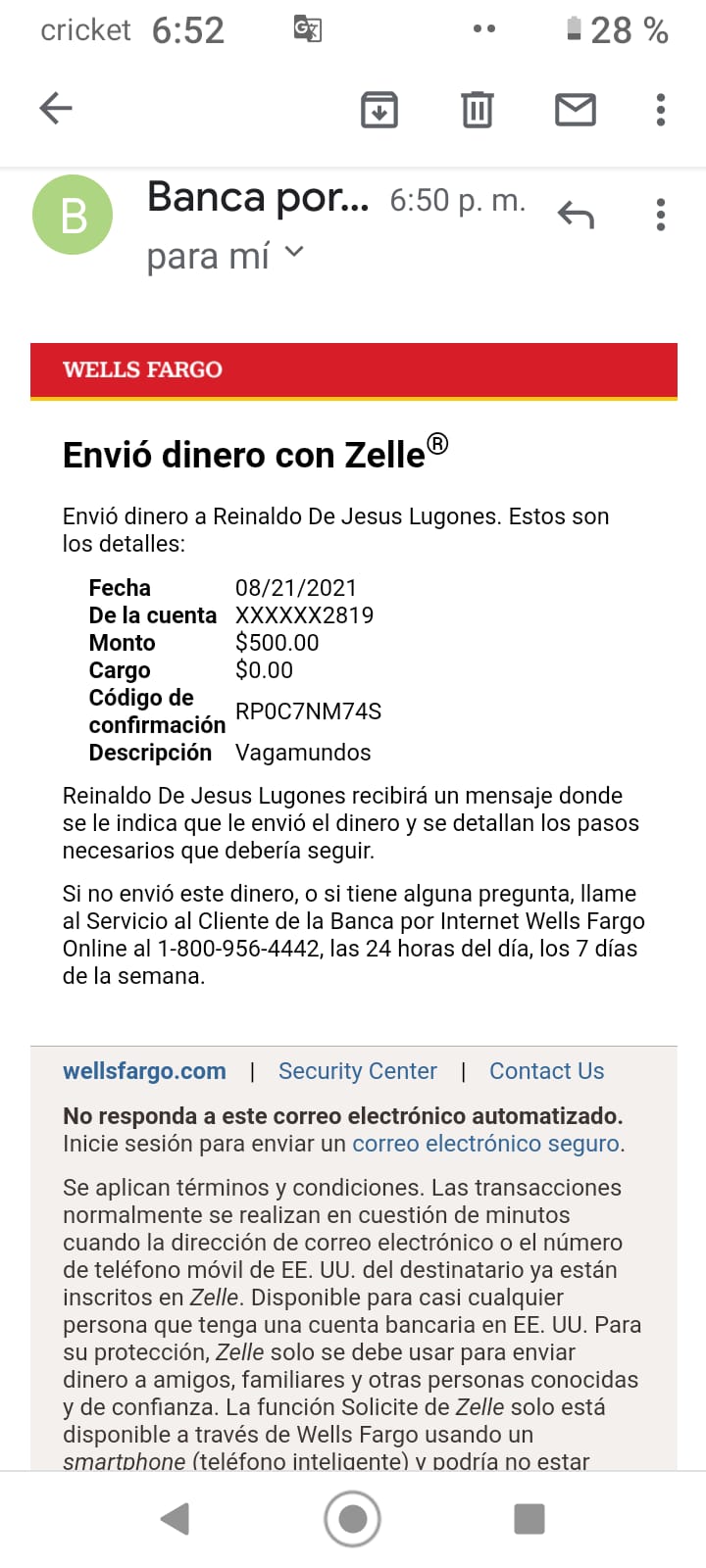Delete this email with the trash icon
The image size is (706, 1568).
coord(478,109)
